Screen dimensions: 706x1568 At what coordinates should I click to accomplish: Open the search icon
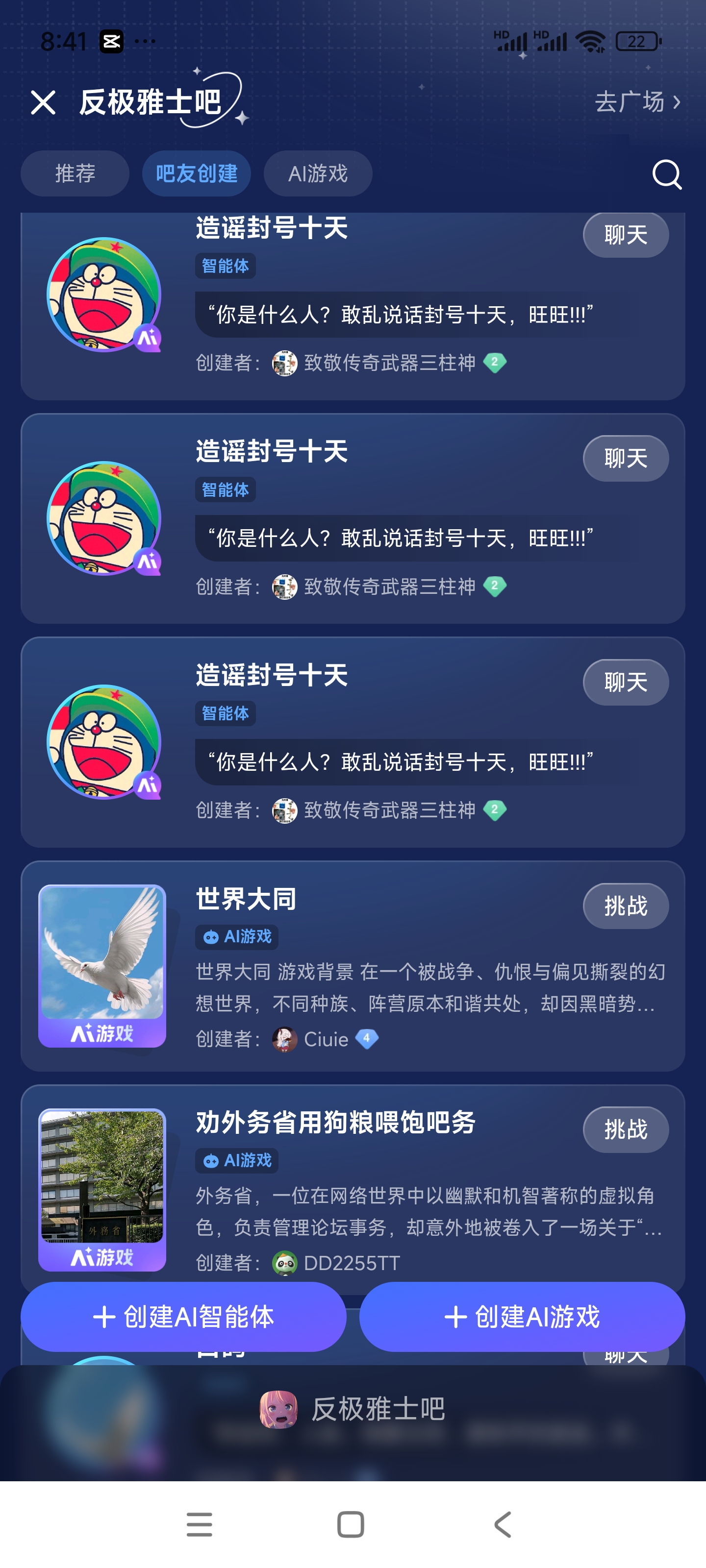(x=666, y=175)
